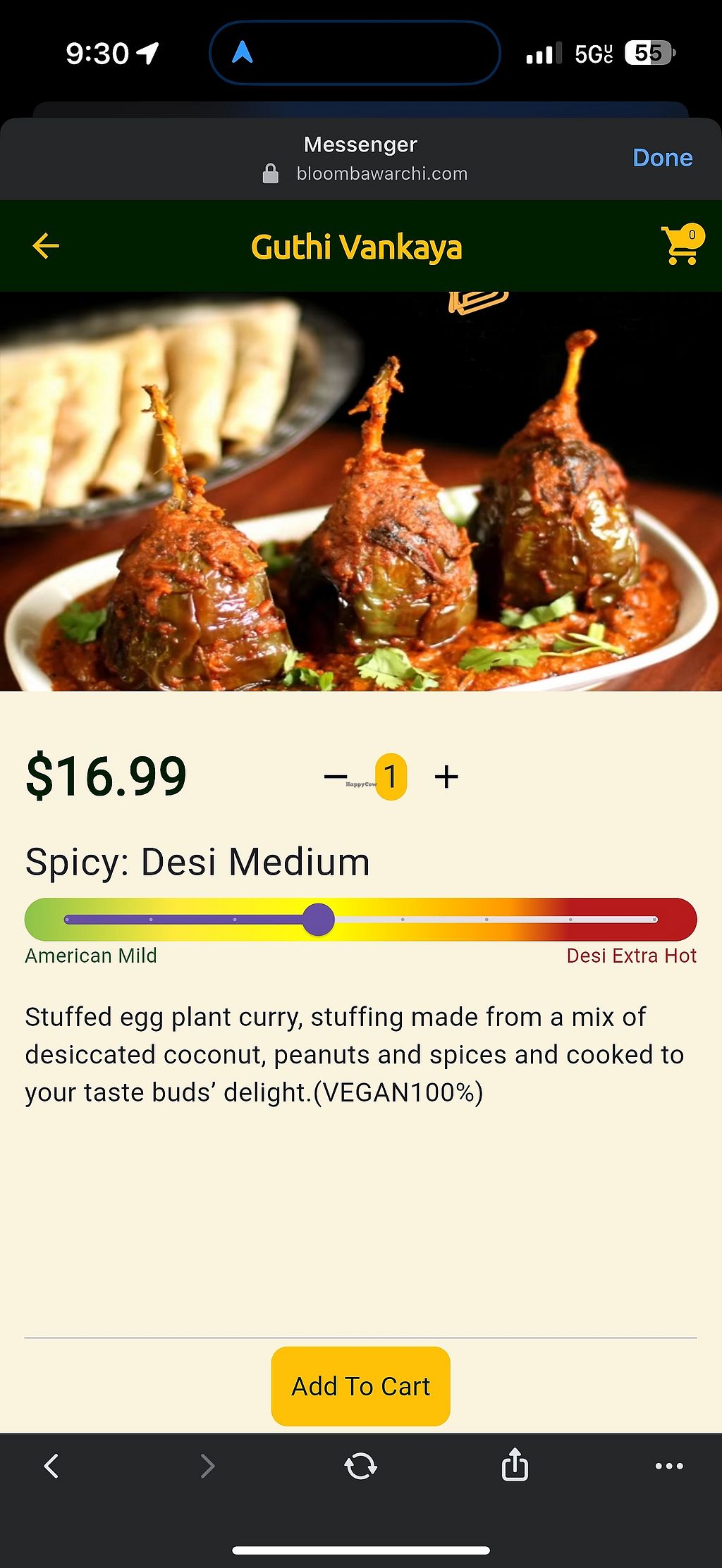Share this page

coord(515,1465)
